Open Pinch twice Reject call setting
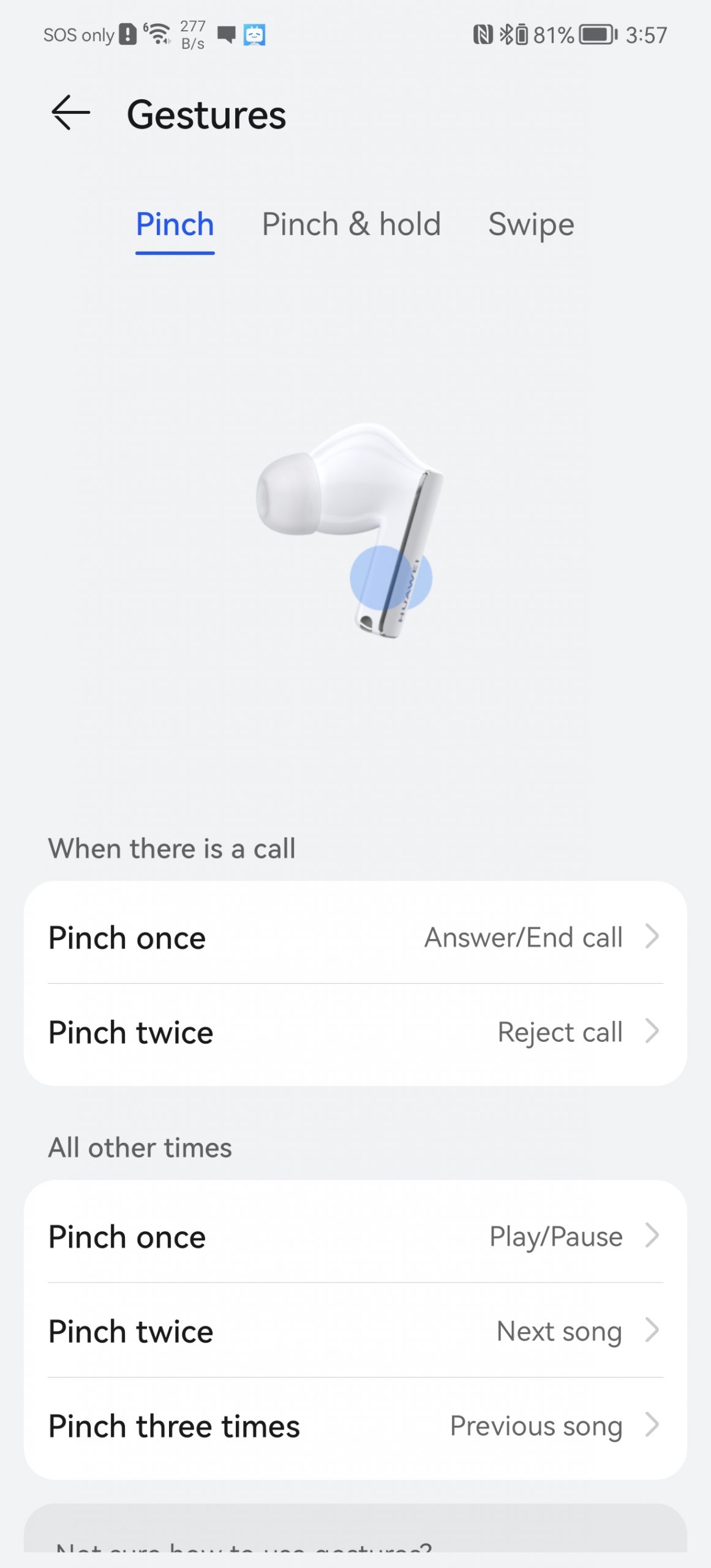 355,1032
